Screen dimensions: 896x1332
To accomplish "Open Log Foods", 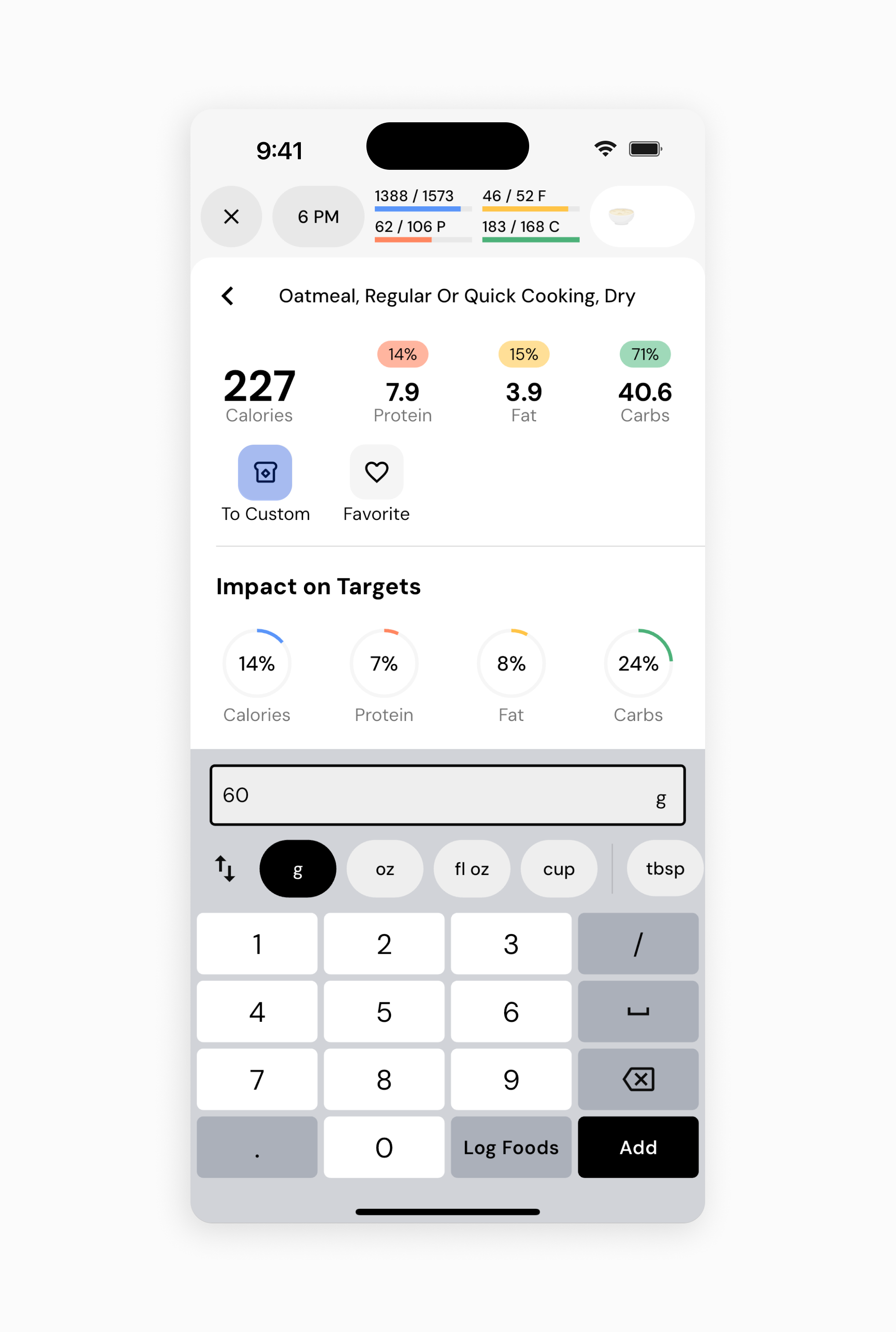I will 511,1147.
